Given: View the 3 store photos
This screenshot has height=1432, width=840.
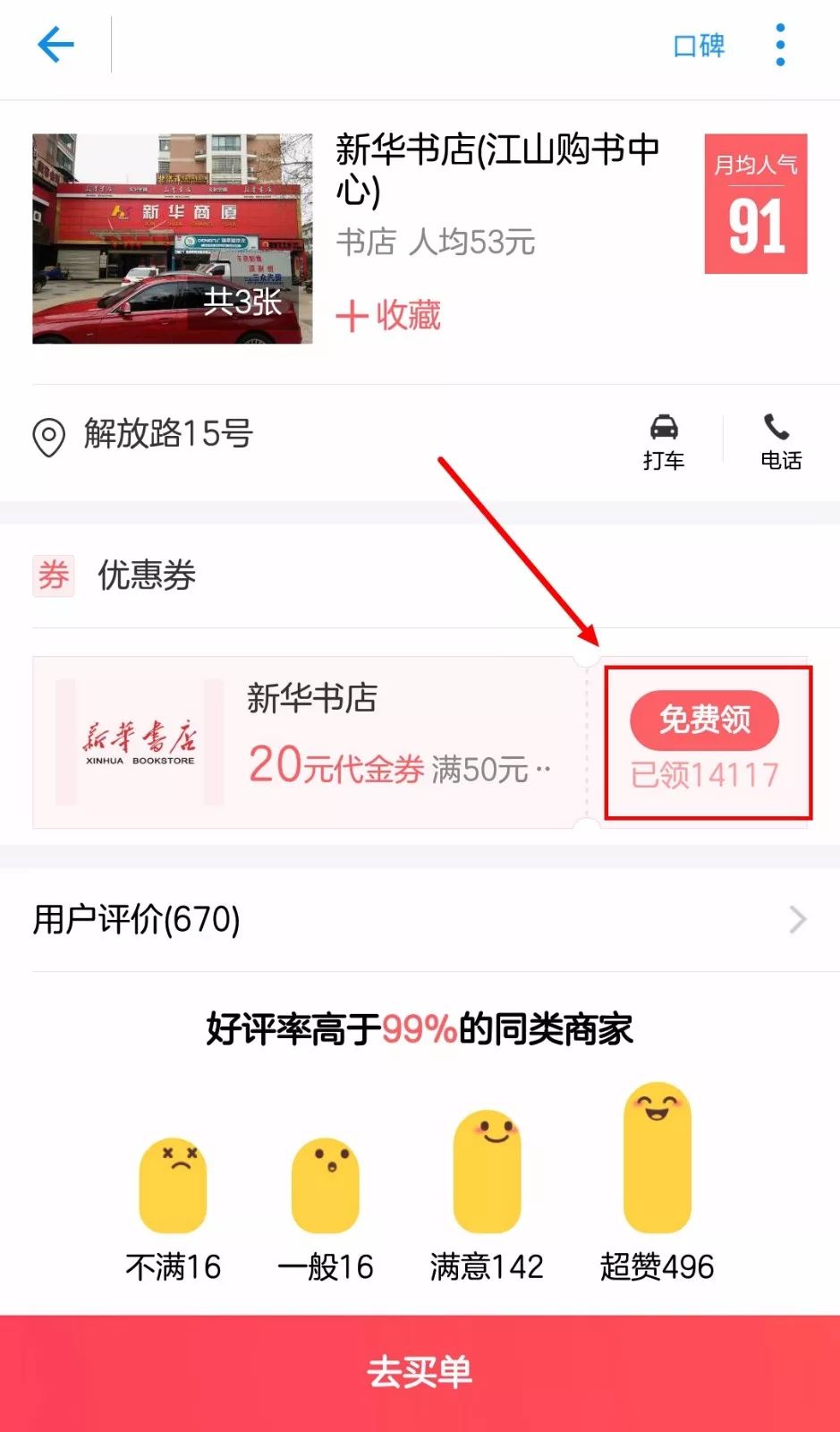Looking at the screenshot, I should [173, 239].
